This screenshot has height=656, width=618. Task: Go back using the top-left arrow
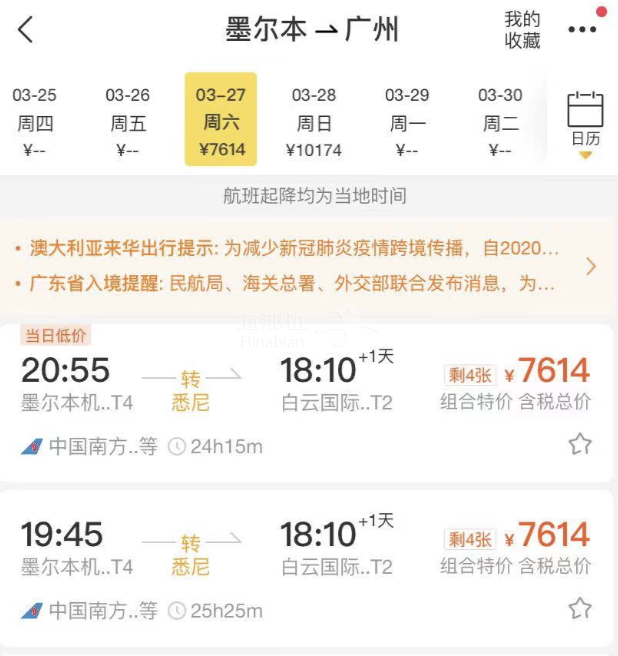pos(26,30)
